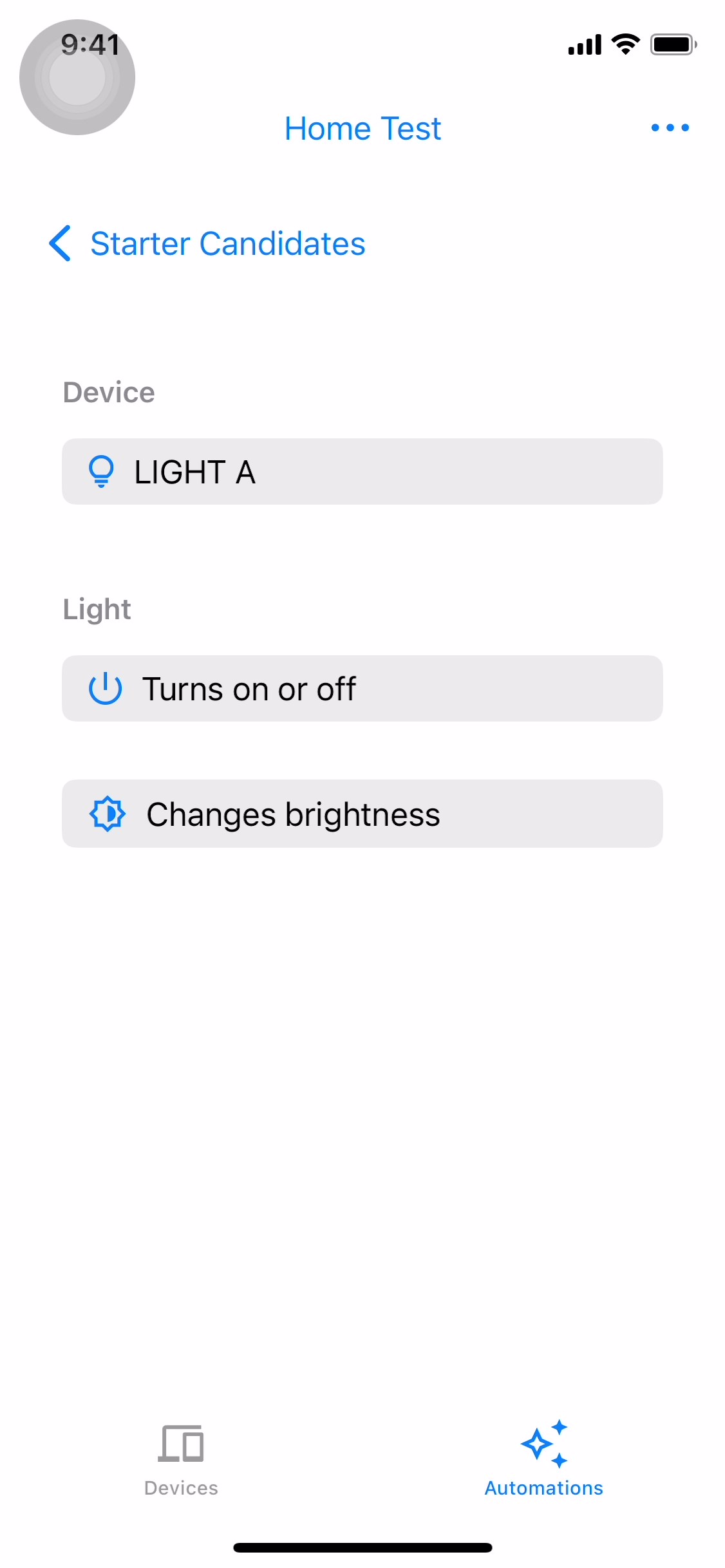Choose the Changes brightness starter
The height and width of the screenshot is (1568, 725).
pyautogui.click(x=362, y=814)
